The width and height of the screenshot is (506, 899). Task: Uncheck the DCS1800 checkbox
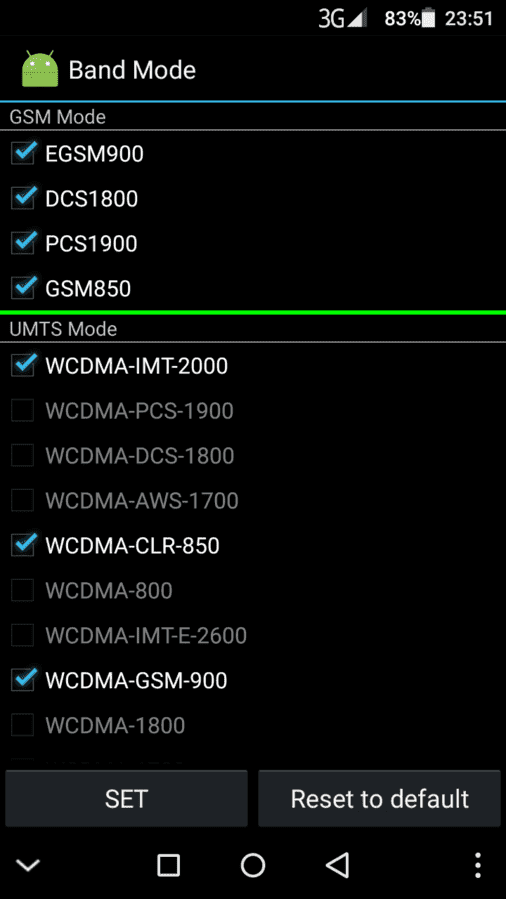[23, 198]
